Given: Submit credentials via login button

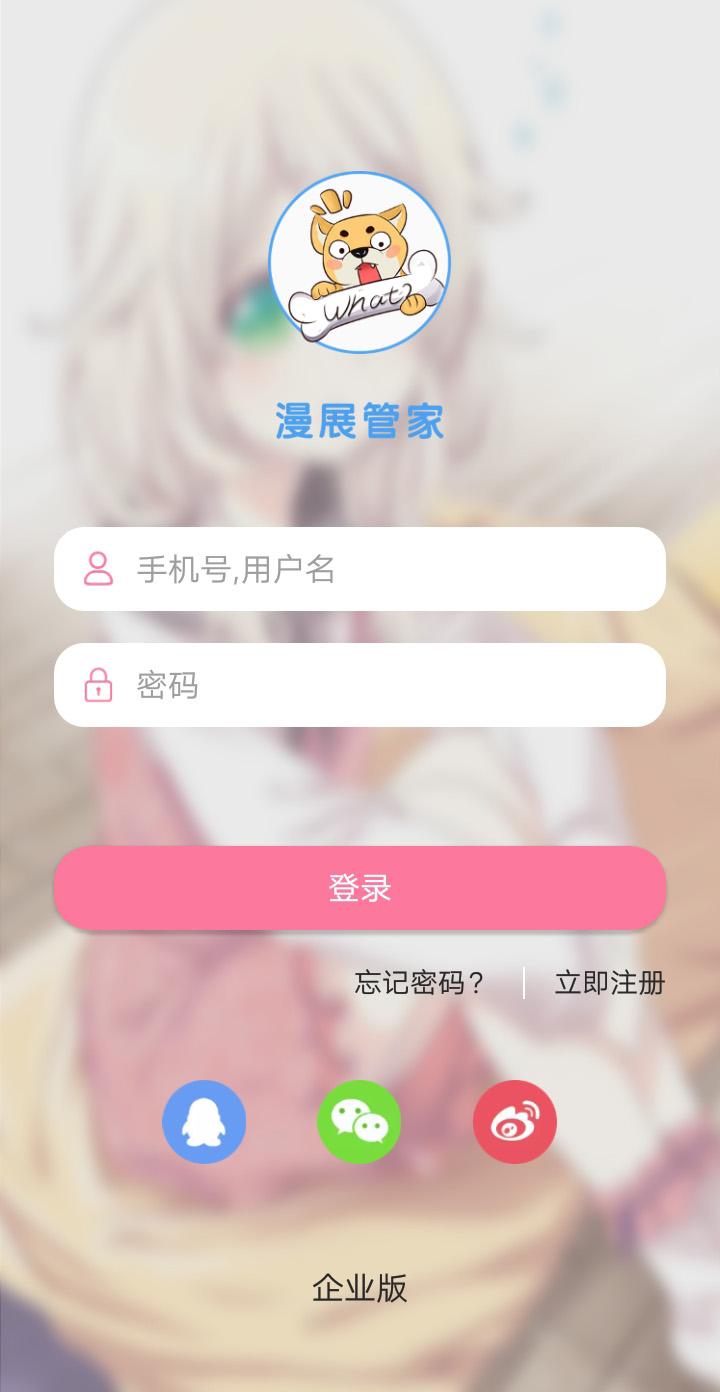Looking at the screenshot, I should (x=360, y=887).
